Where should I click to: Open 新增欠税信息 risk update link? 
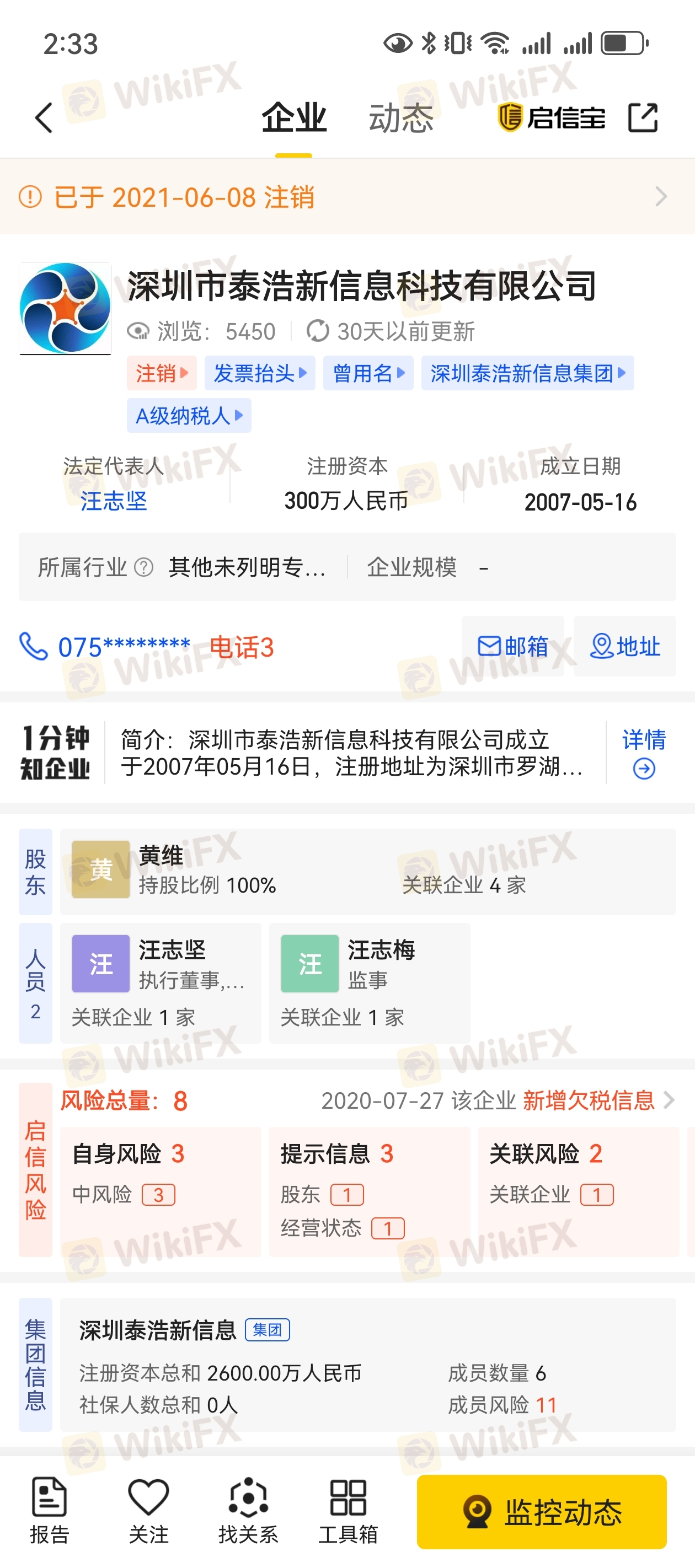point(589,1100)
